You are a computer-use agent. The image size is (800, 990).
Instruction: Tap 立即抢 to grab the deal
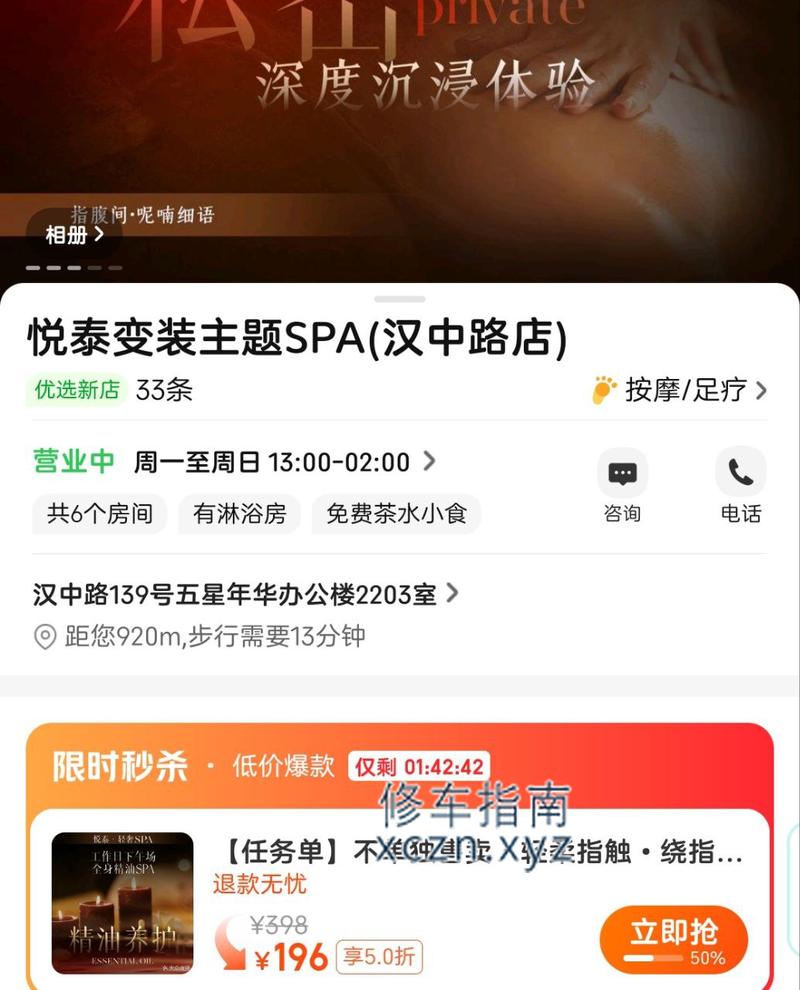coord(673,939)
